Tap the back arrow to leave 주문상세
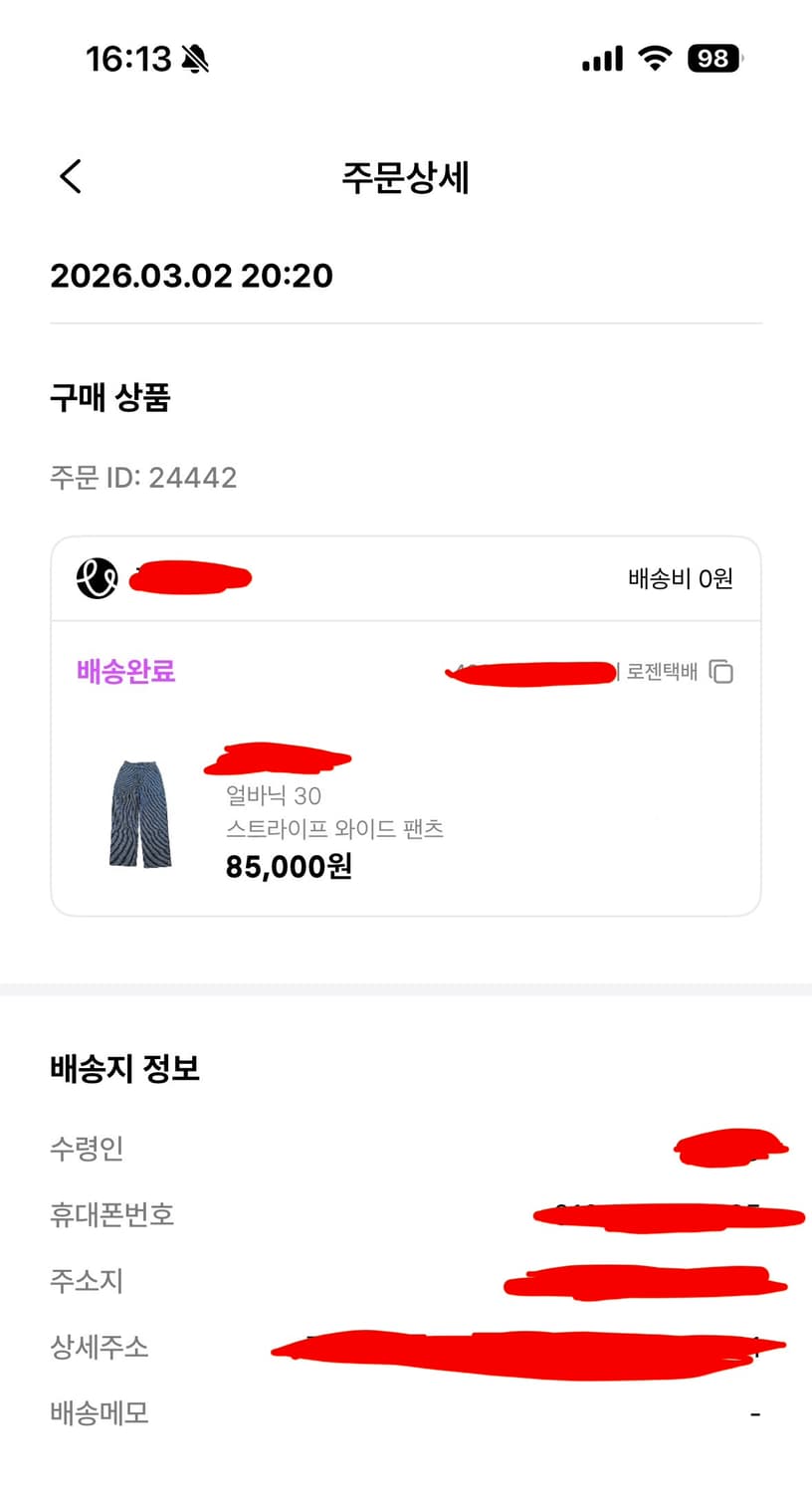Viewport: 812px width, 1493px height. (x=70, y=175)
